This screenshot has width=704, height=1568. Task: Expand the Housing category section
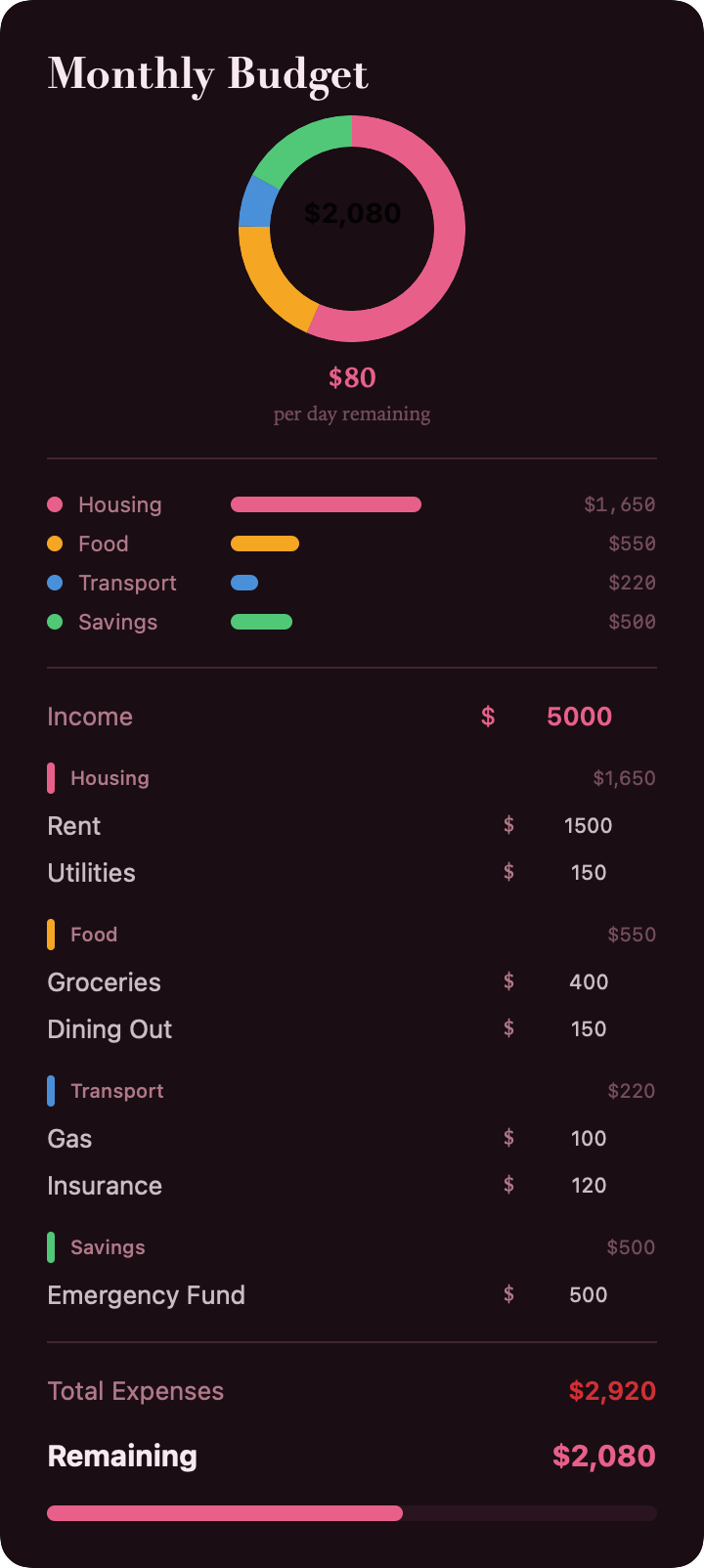(x=110, y=778)
